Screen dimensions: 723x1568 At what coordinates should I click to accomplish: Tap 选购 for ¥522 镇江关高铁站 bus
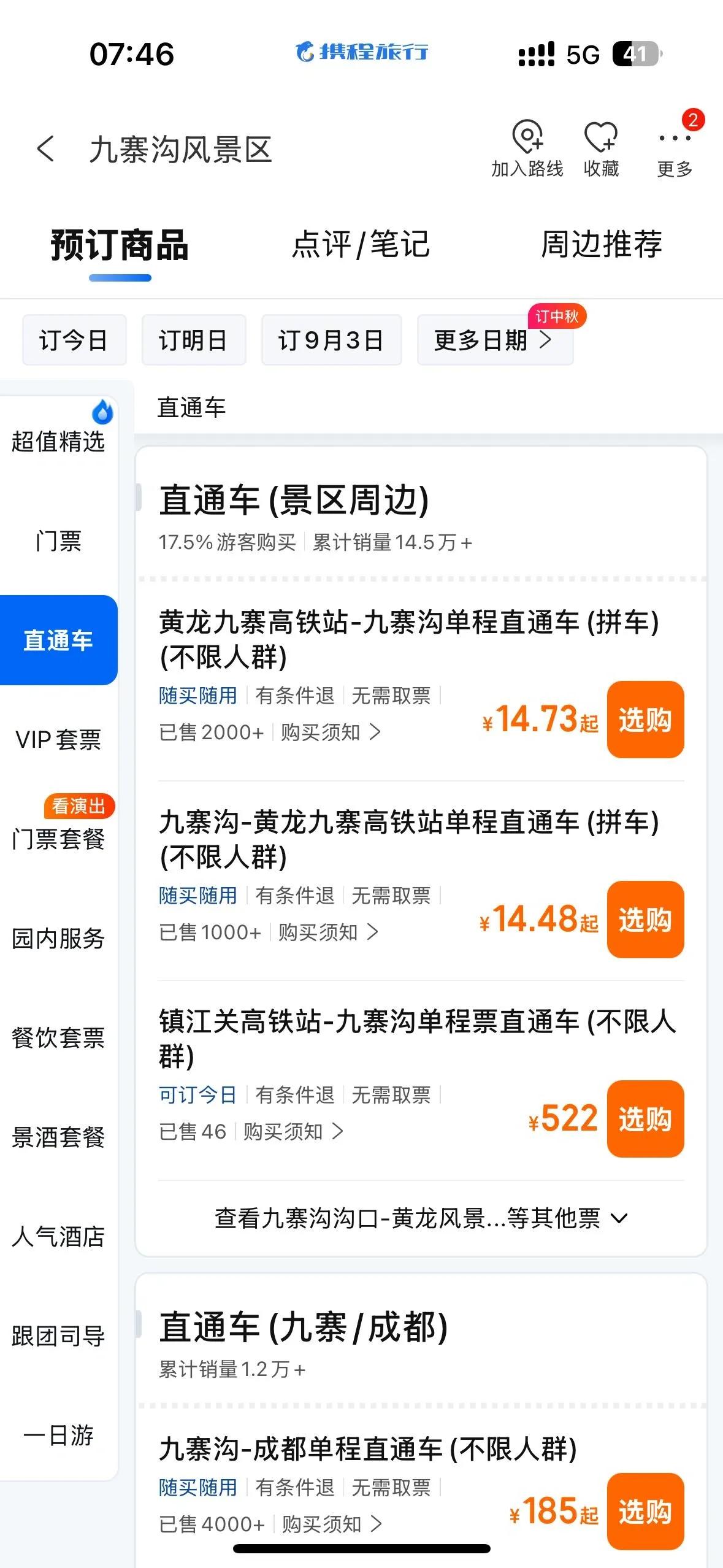tap(645, 1119)
